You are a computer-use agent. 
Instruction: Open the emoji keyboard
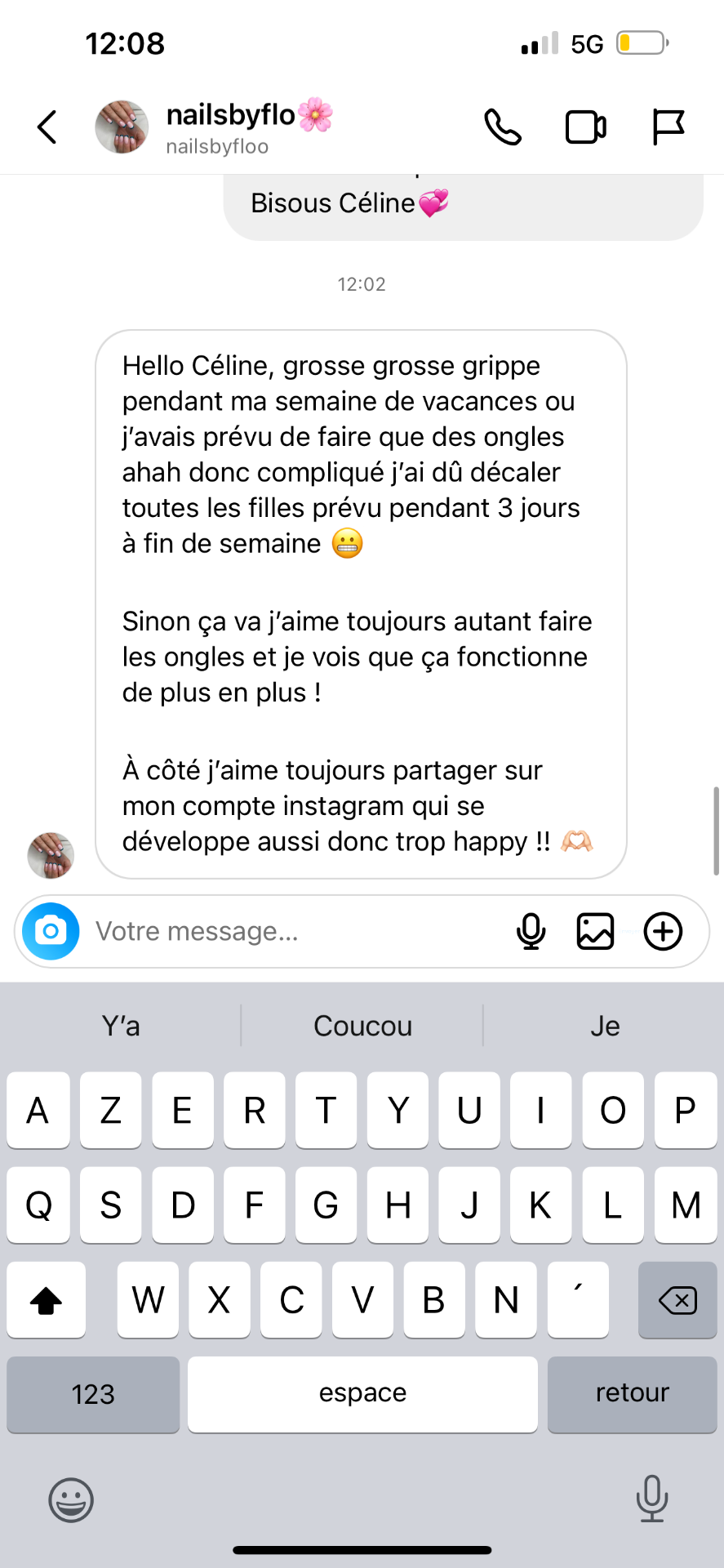[x=71, y=1499]
